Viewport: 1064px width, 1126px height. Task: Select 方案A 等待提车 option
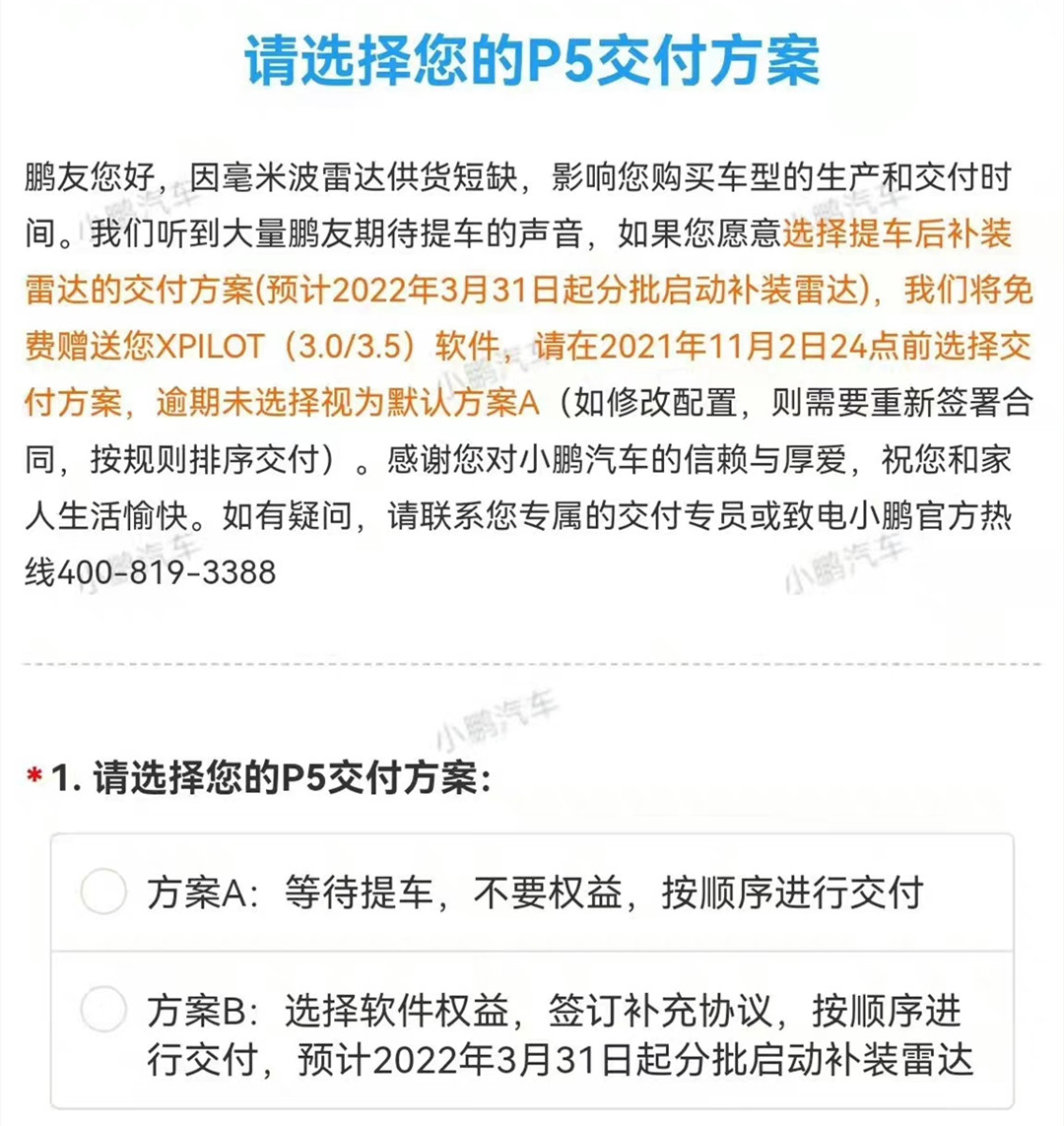pyautogui.click(x=104, y=893)
